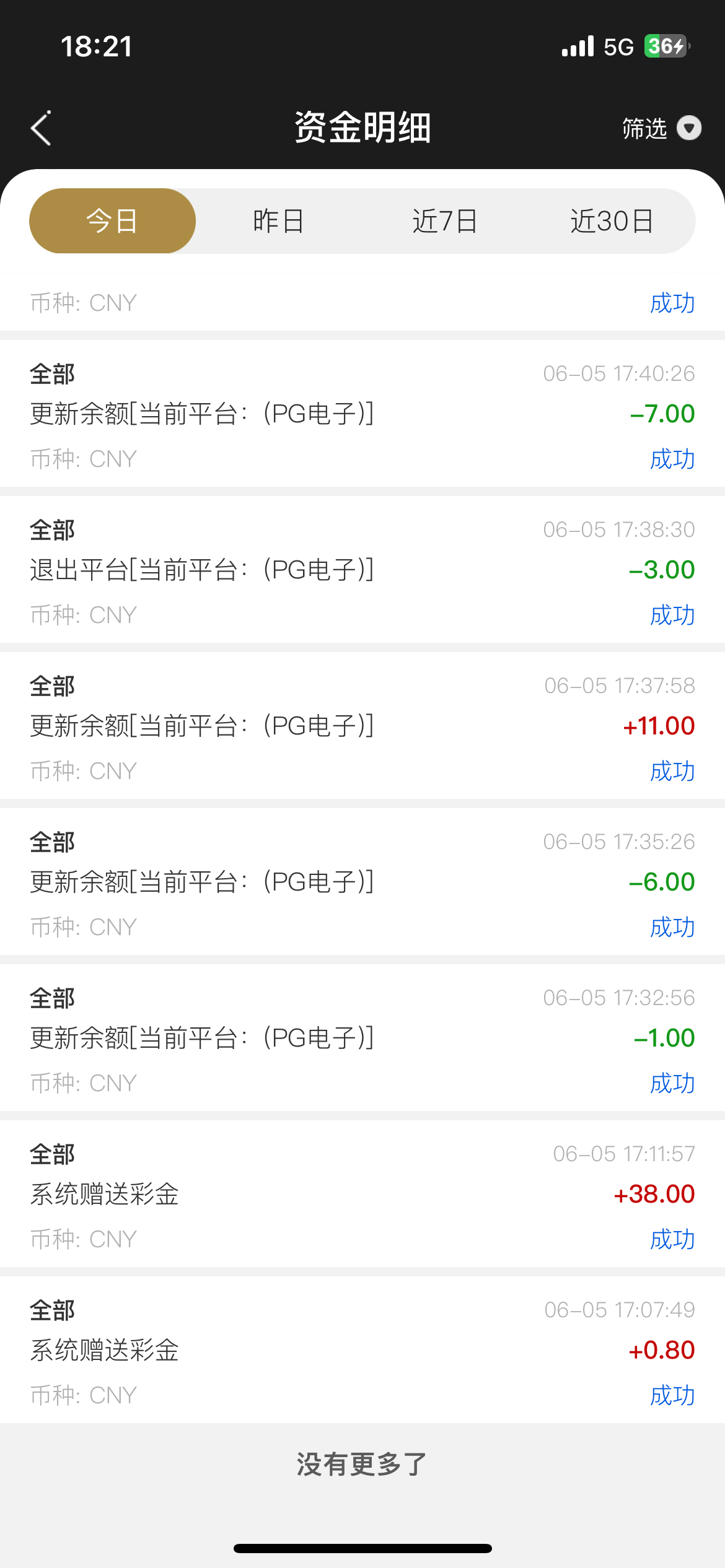Go back from the 资金明细 page
This screenshot has height=1568, width=725.
point(41,128)
